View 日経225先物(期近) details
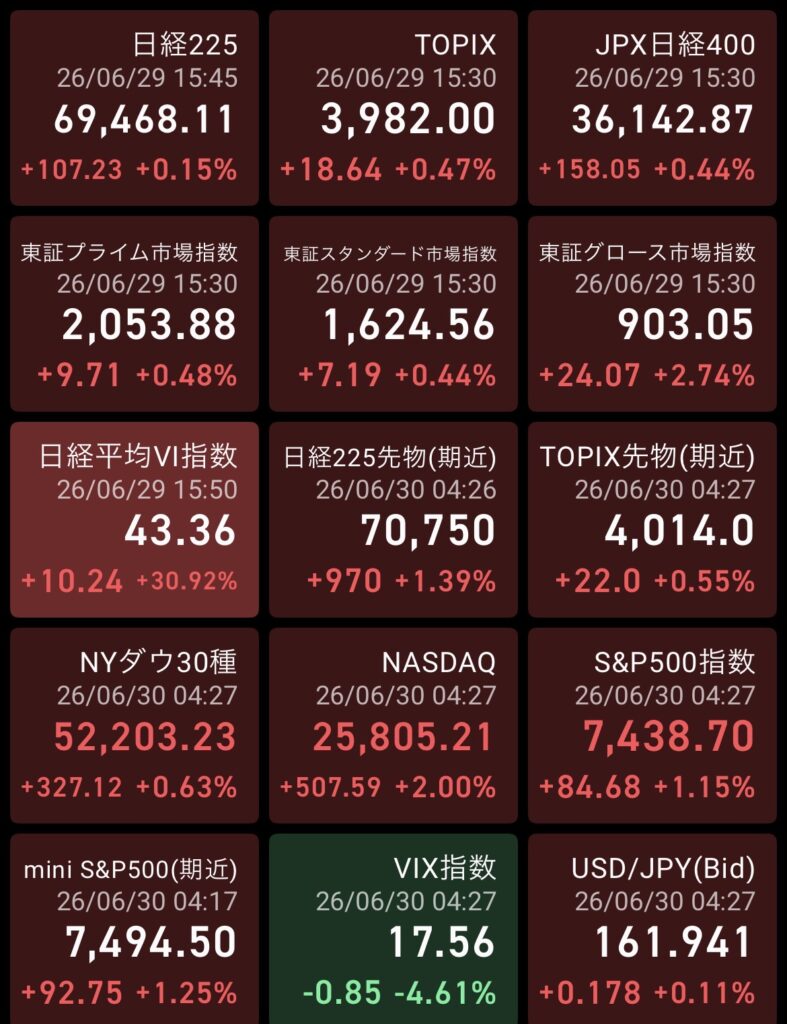The image size is (787, 1024). [393, 520]
